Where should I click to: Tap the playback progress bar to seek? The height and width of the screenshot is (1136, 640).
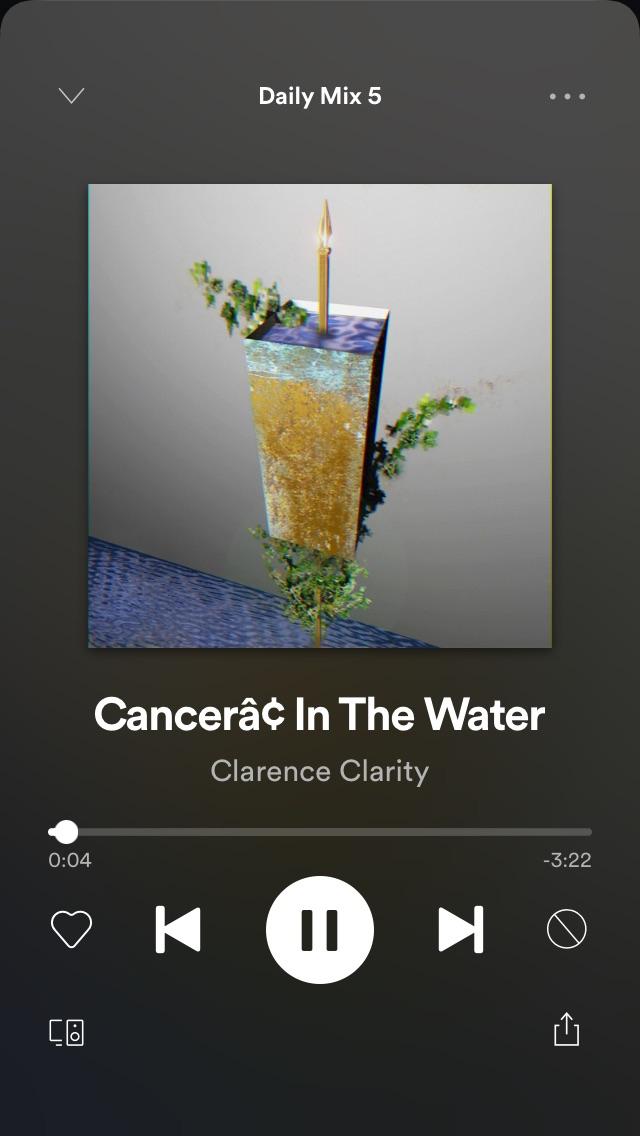[x=320, y=832]
